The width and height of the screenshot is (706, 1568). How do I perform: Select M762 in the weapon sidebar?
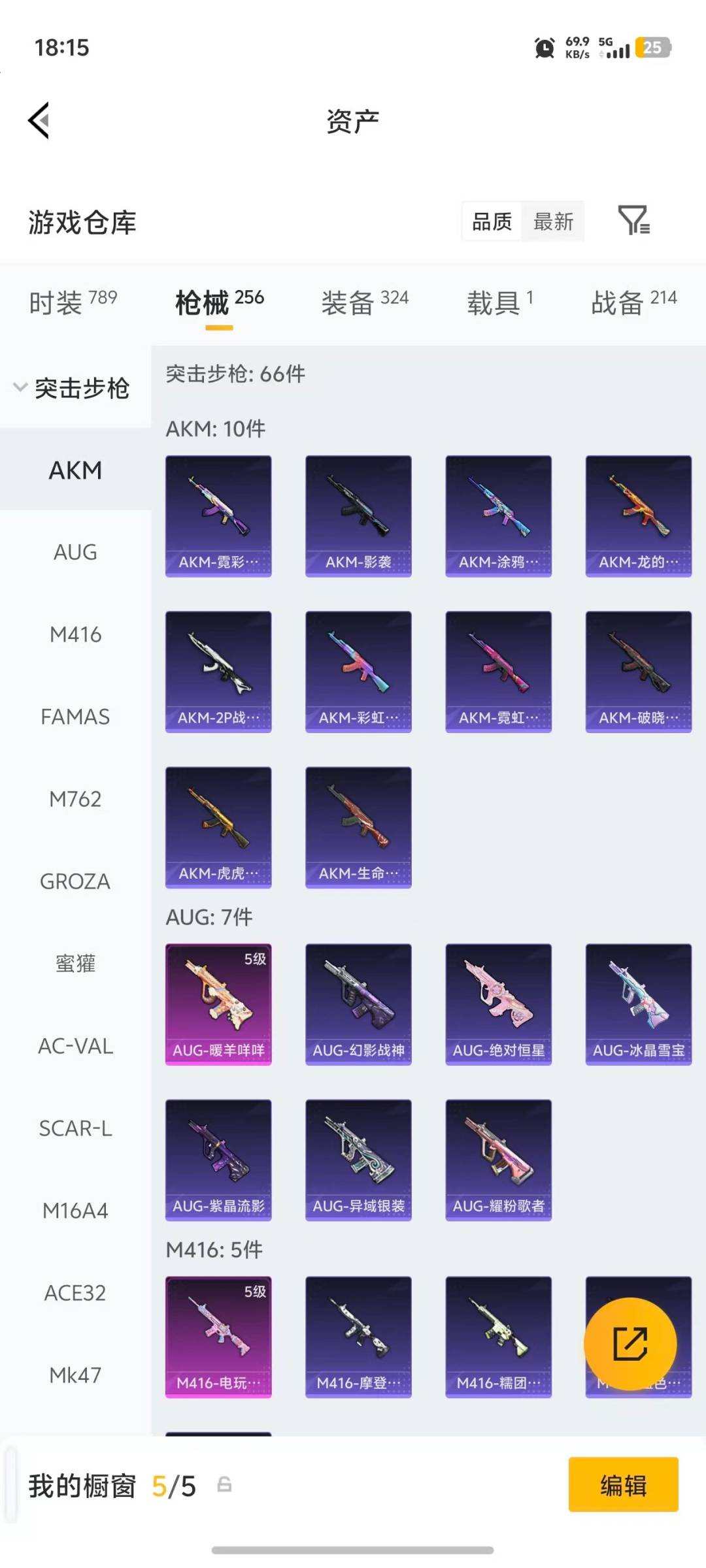(75, 799)
